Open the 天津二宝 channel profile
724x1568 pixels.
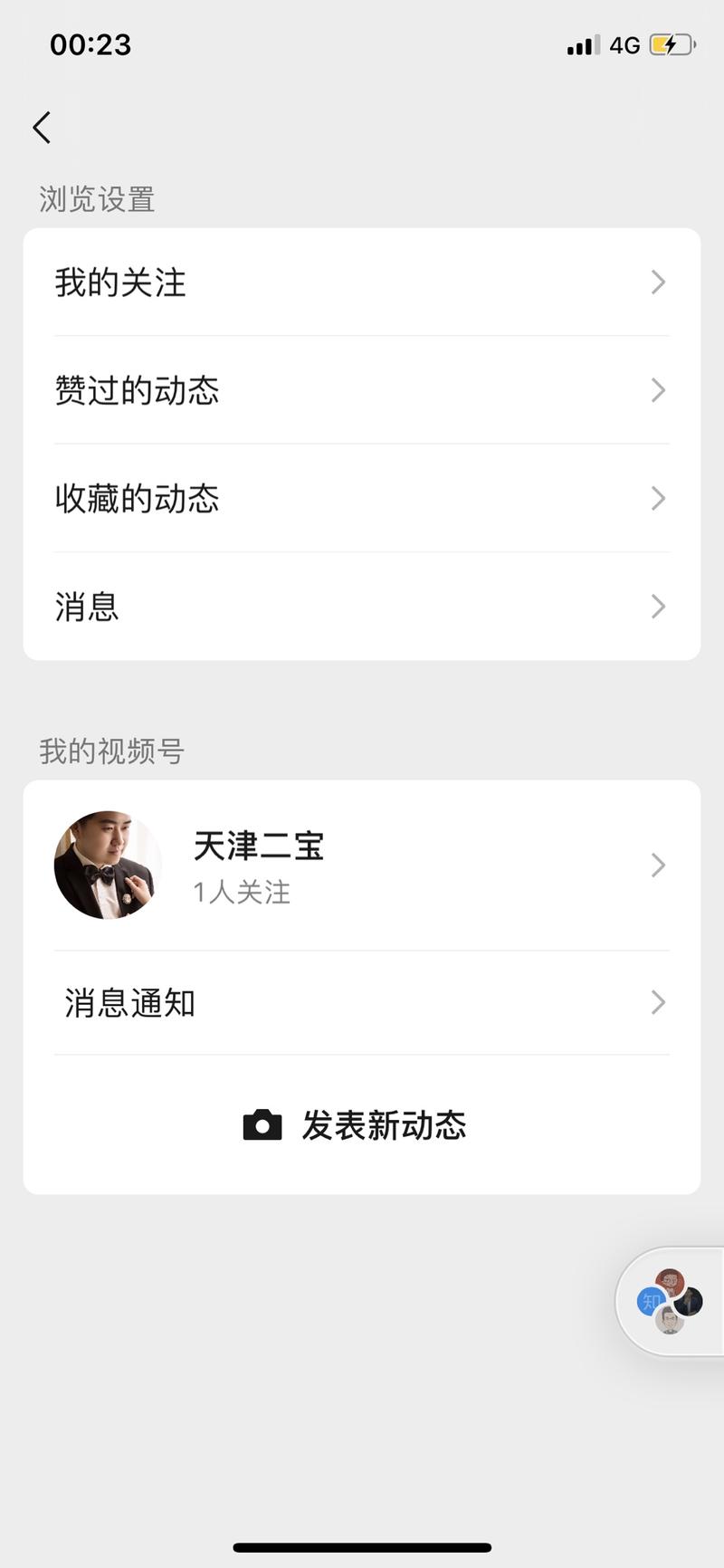tap(260, 846)
